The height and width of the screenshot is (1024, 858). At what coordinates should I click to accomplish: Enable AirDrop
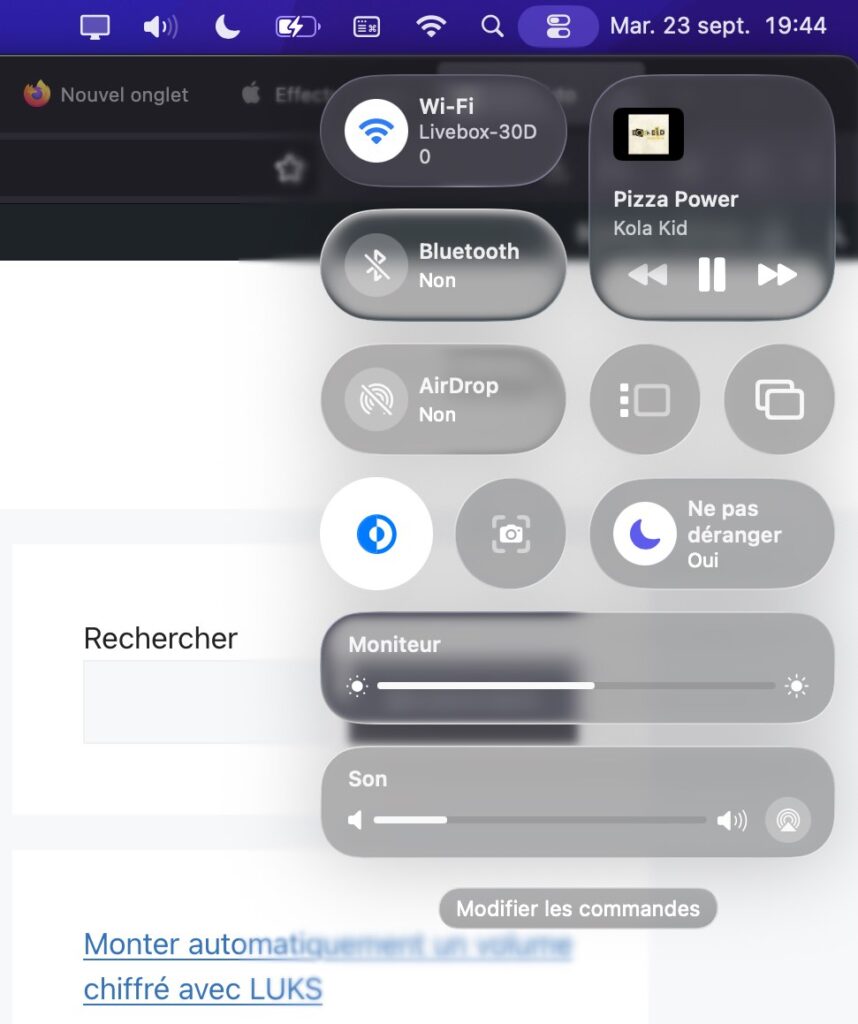pyautogui.click(x=376, y=400)
